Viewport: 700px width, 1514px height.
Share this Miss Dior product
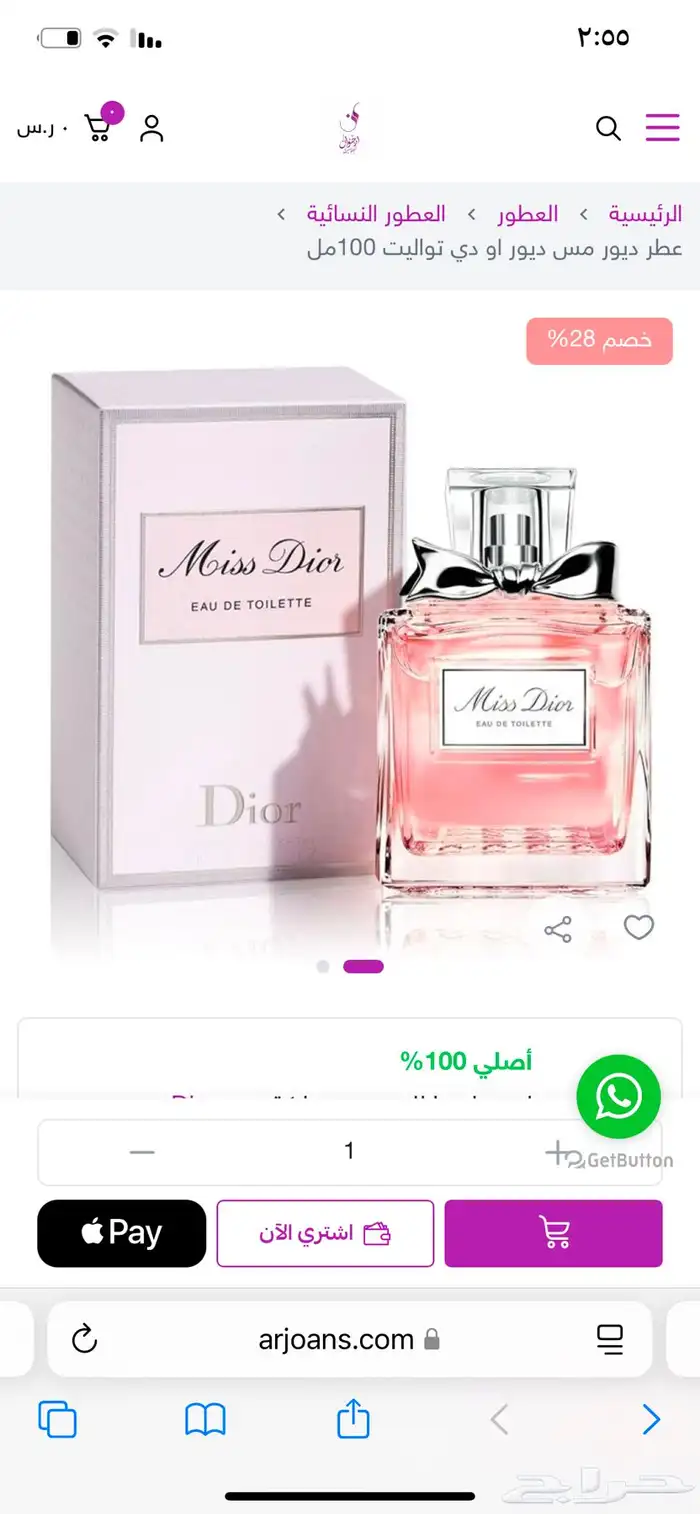click(x=557, y=929)
